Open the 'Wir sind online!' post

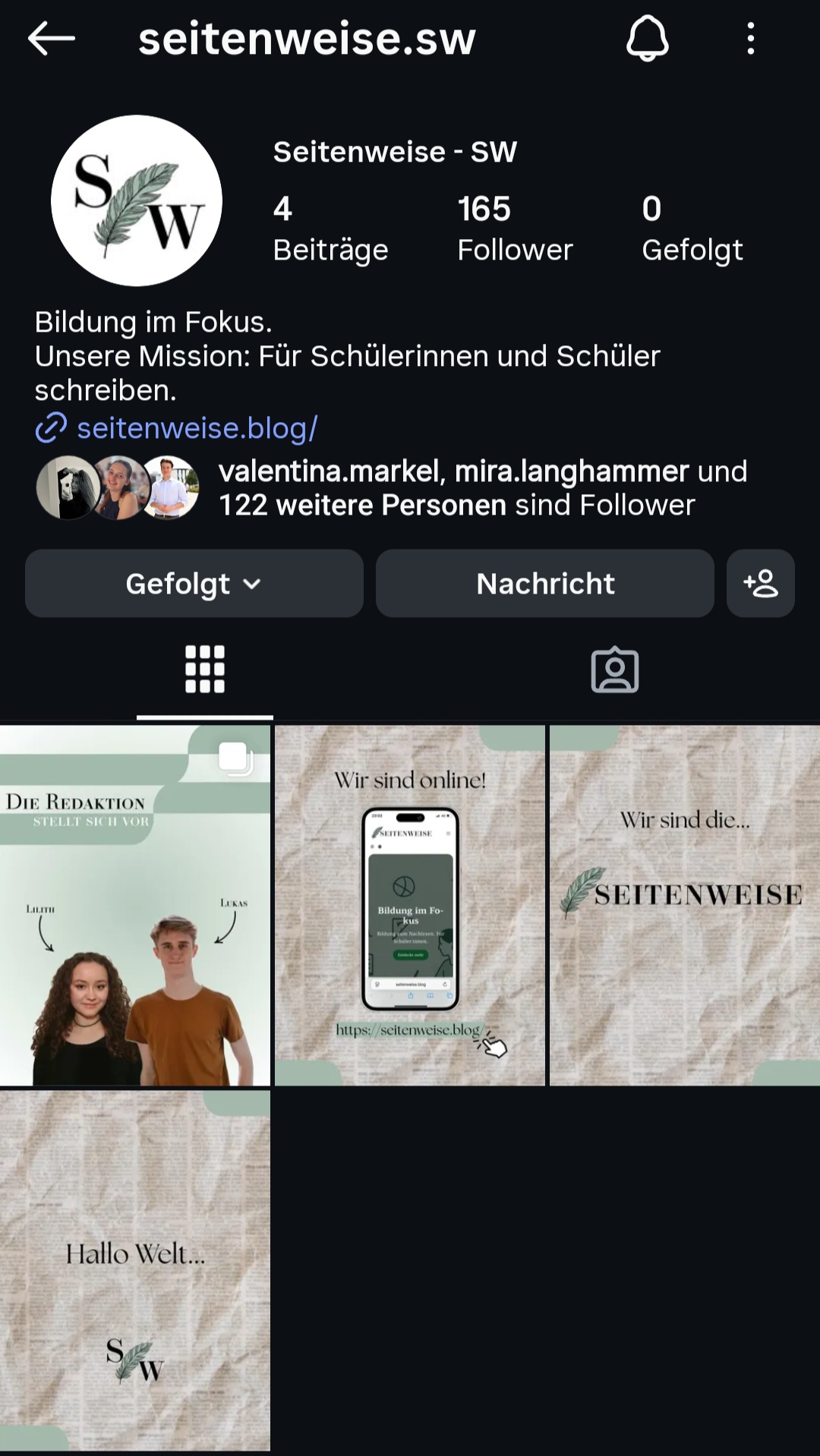[410, 905]
